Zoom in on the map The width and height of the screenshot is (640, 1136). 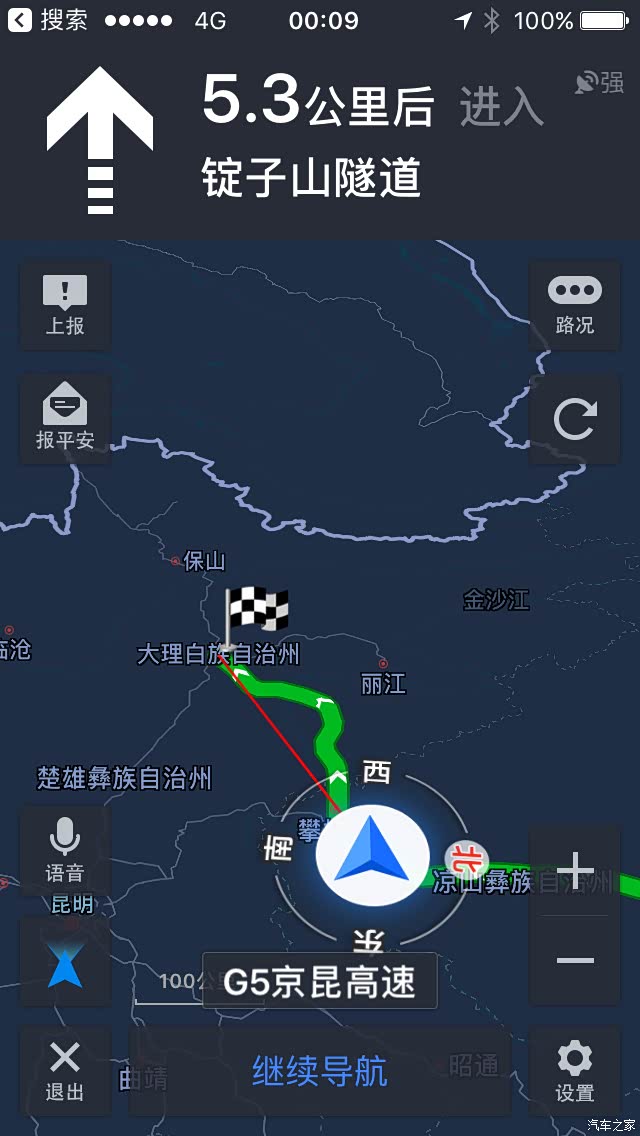point(575,871)
